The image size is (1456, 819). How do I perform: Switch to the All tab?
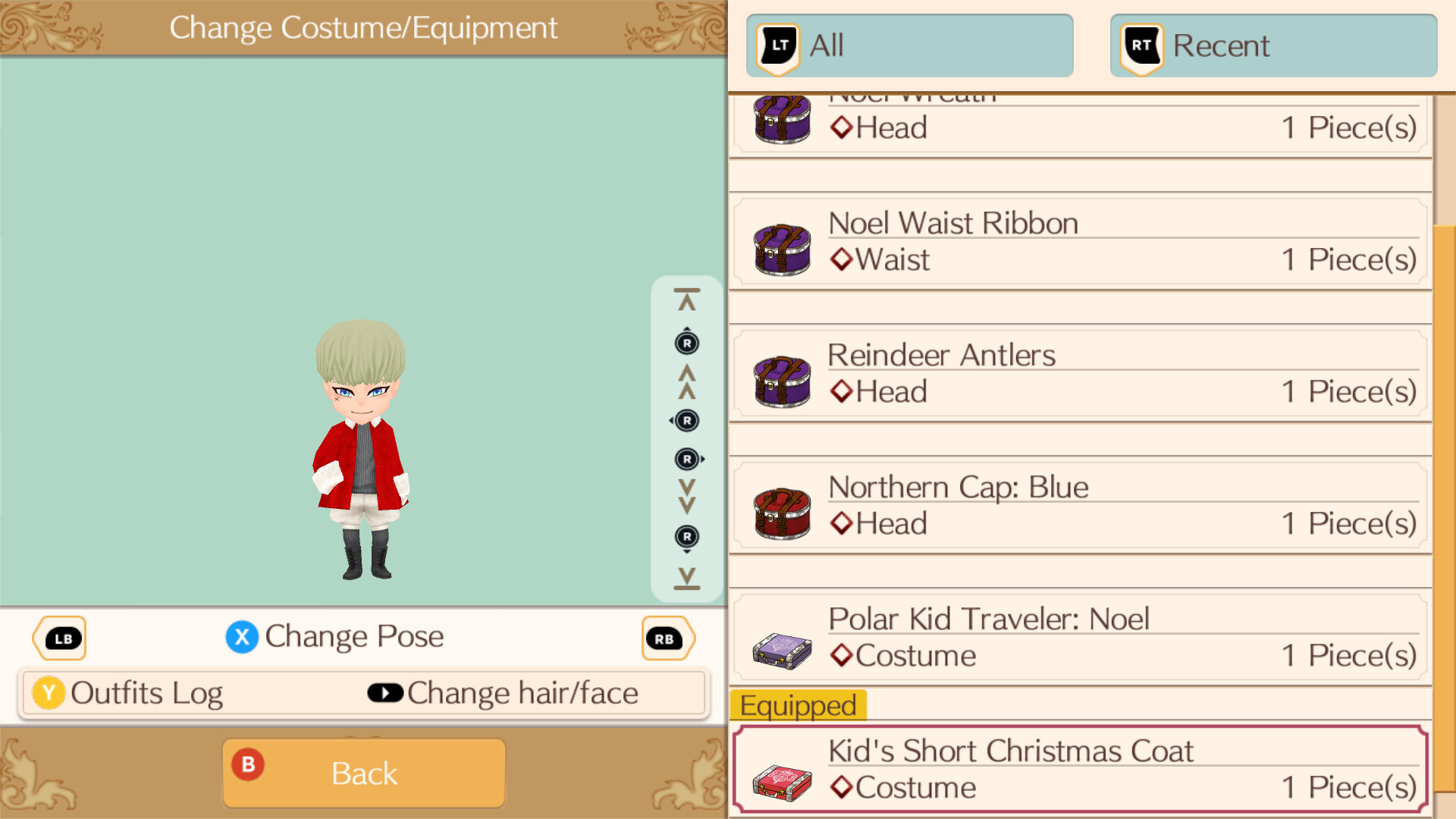point(908,45)
